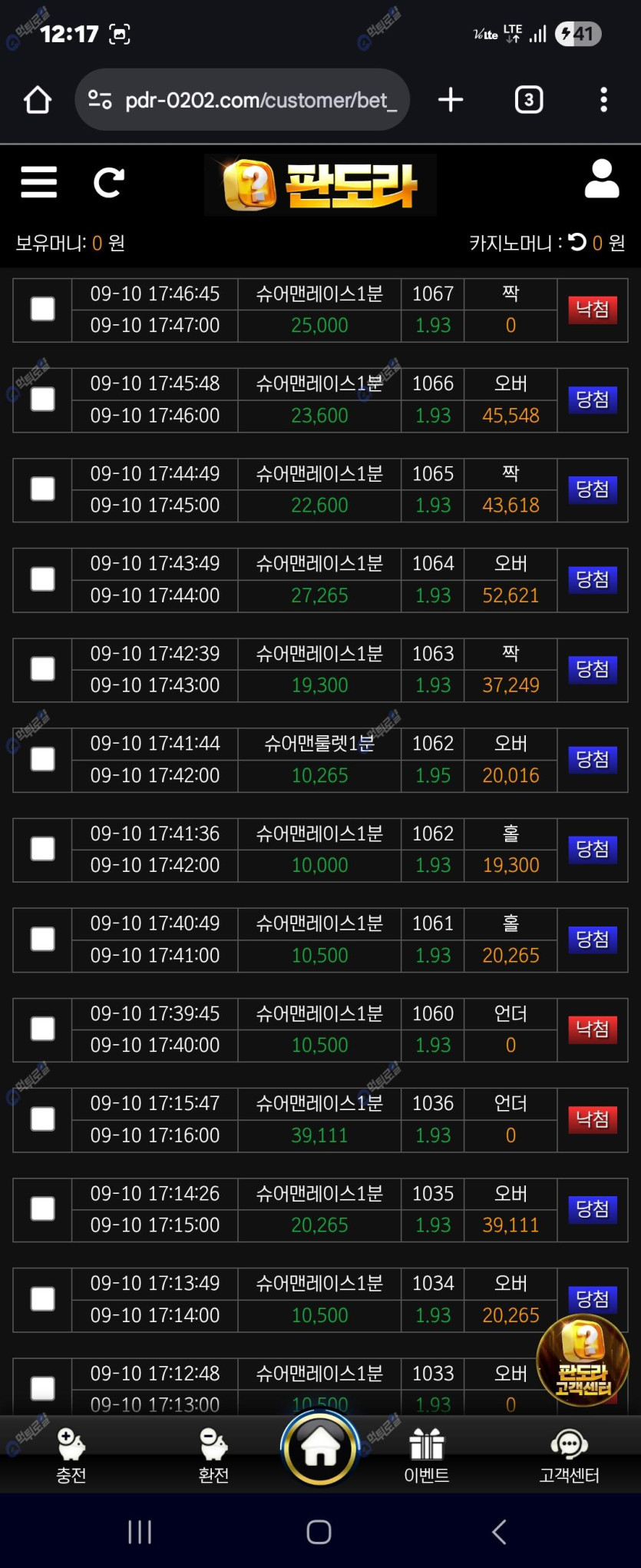Open the browser overflow menu

[603, 100]
